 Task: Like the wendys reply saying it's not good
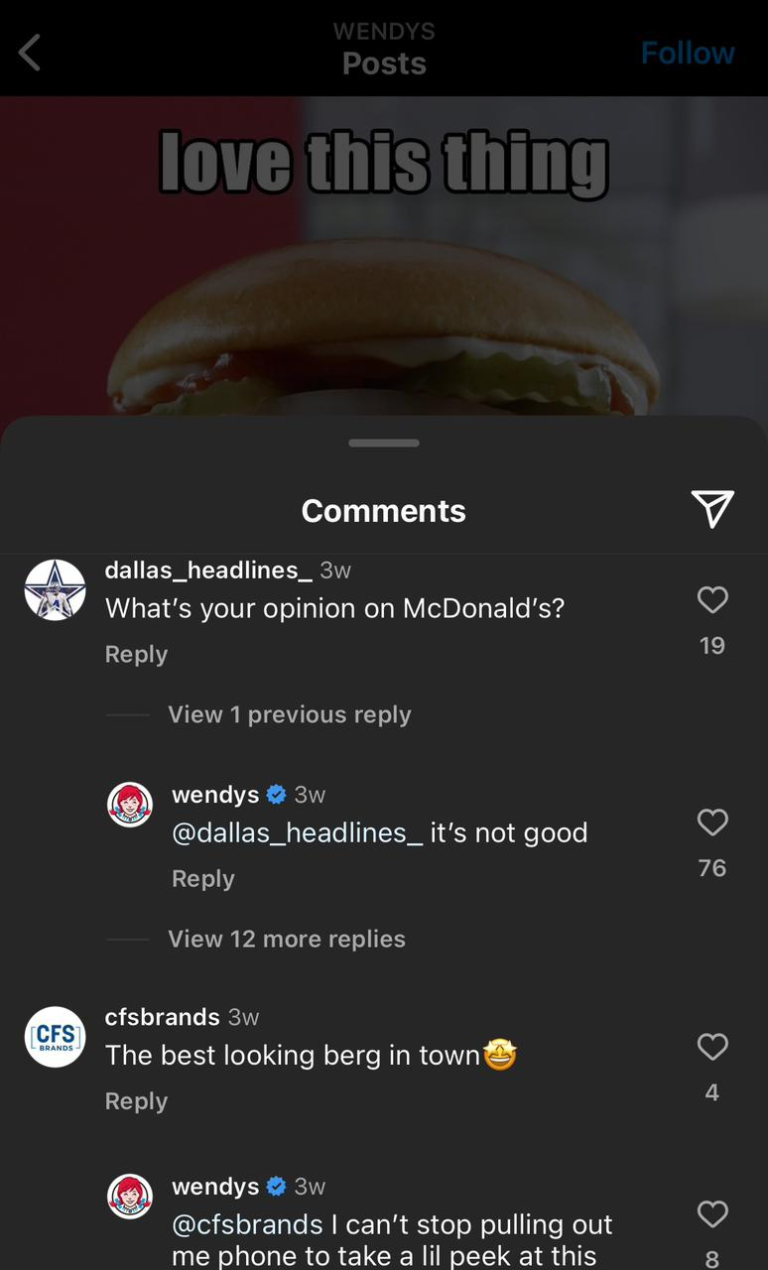[x=712, y=823]
